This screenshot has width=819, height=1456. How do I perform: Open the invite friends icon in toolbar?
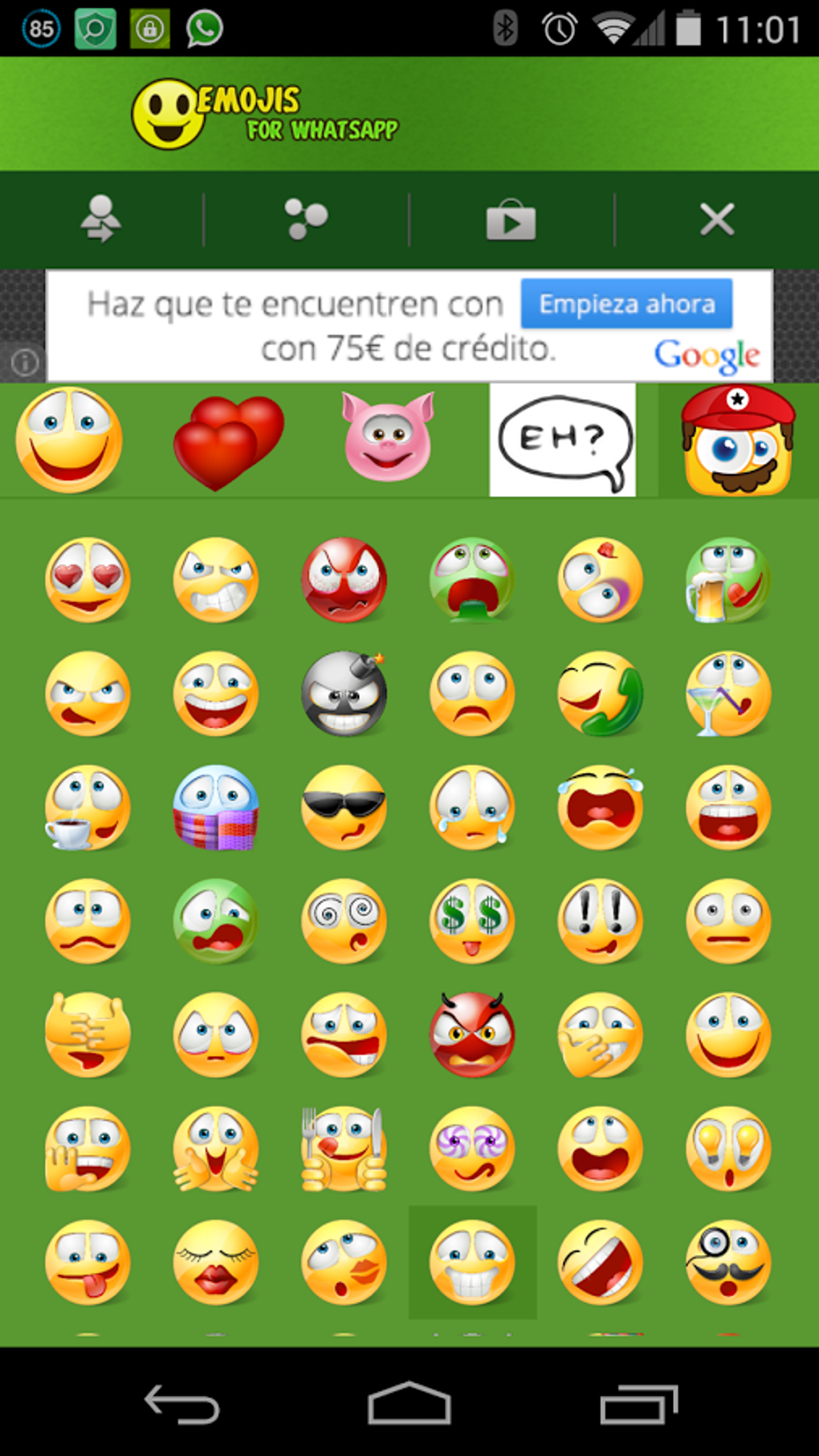[x=101, y=218]
